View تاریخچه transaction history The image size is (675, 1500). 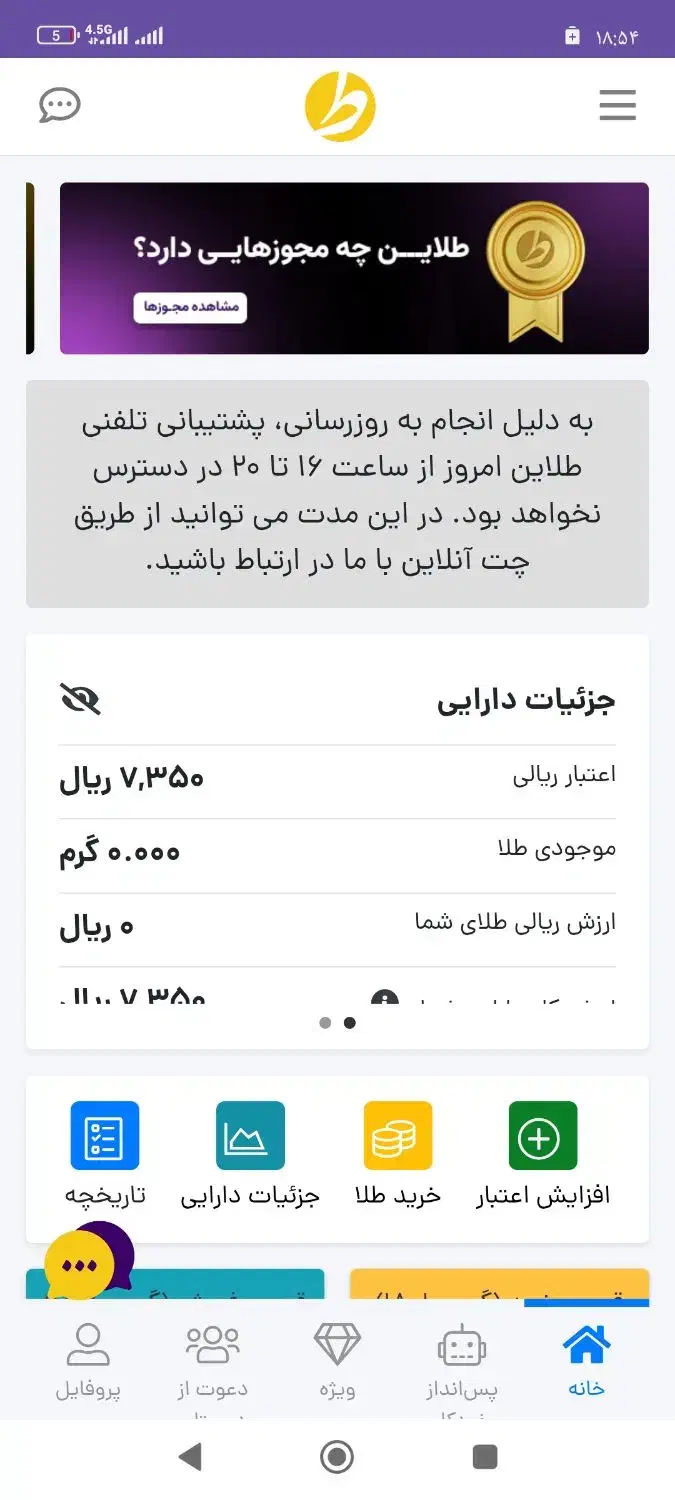pos(105,1154)
